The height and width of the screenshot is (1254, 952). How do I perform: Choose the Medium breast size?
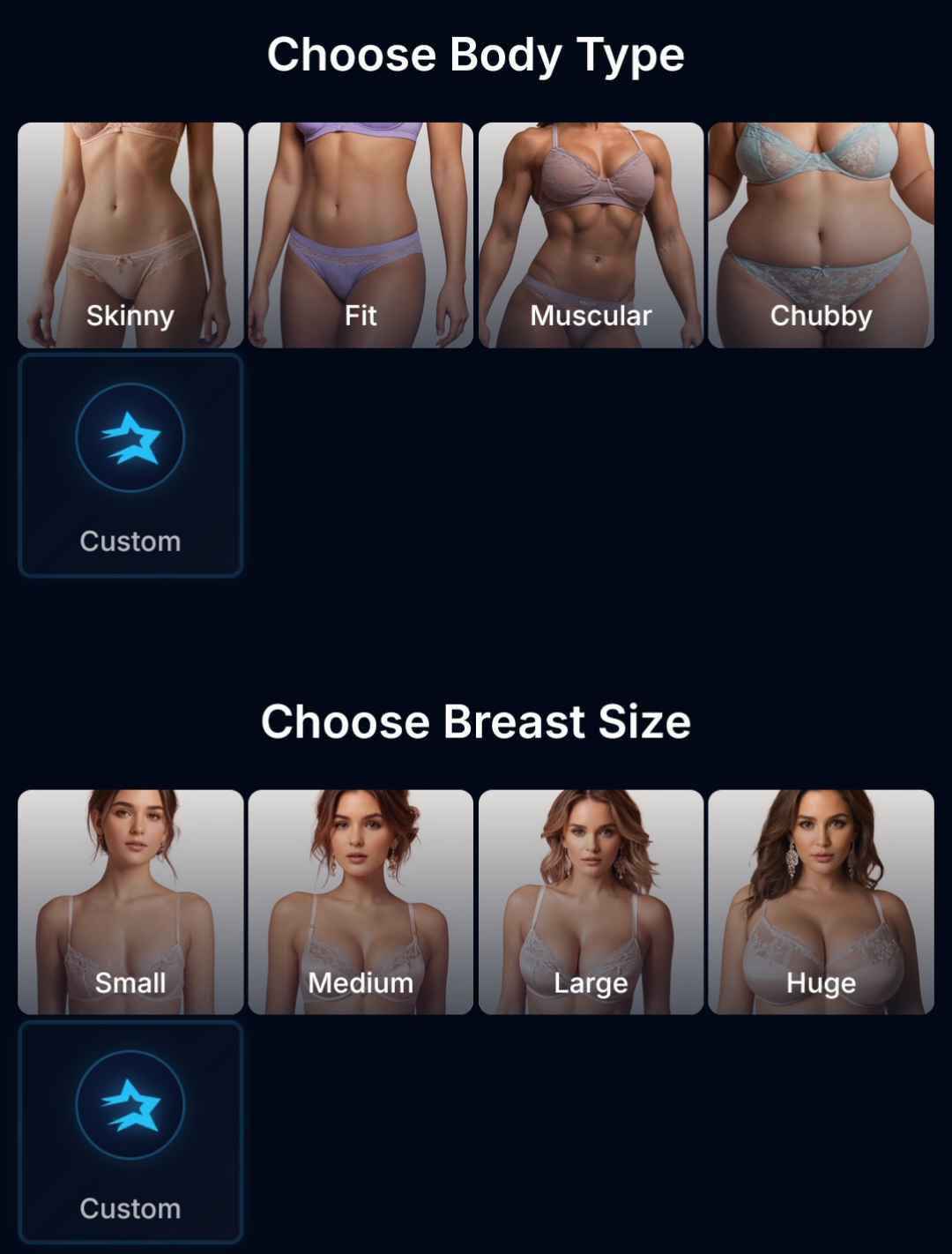click(x=361, y=901)
